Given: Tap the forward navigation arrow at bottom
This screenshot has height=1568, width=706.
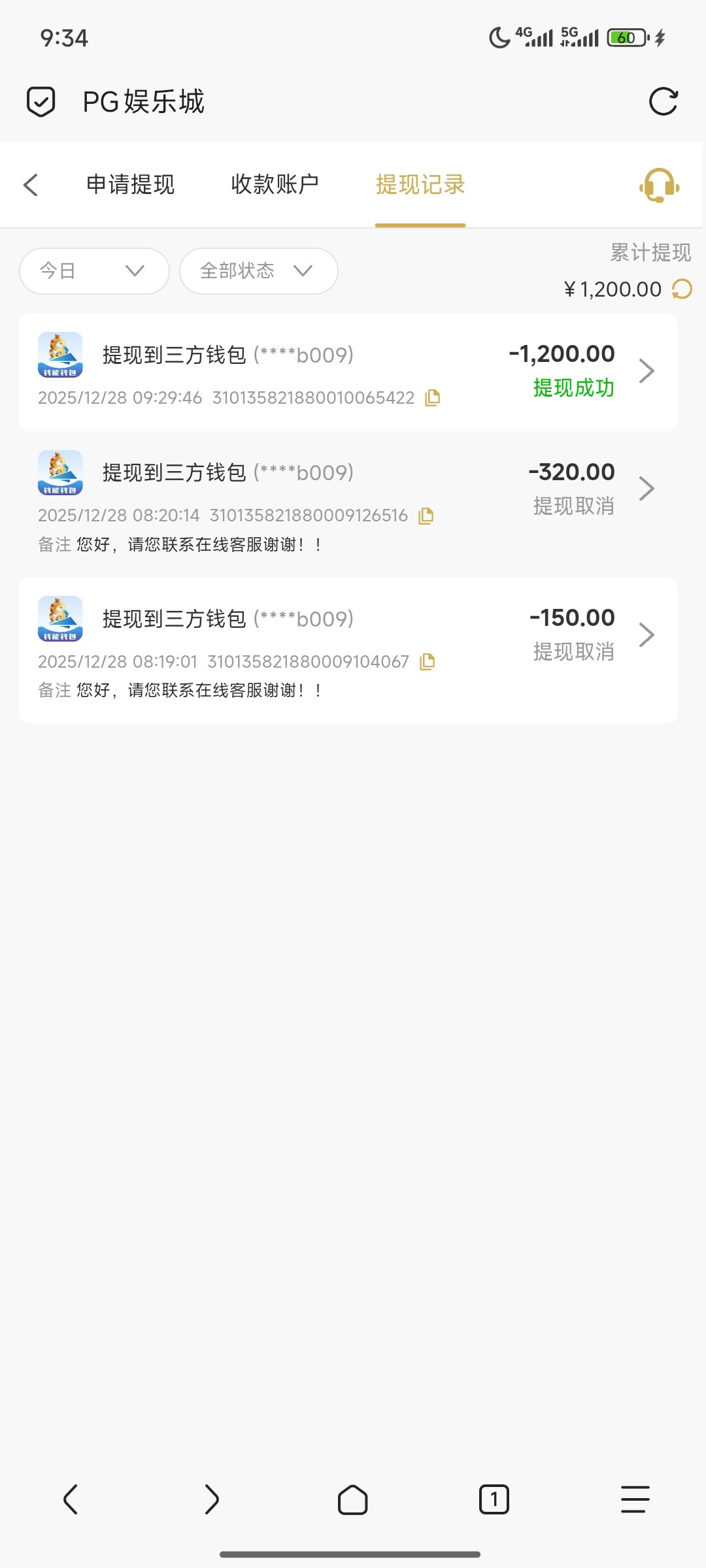Looking at the screenshot, I should (x=212, y=1500).
